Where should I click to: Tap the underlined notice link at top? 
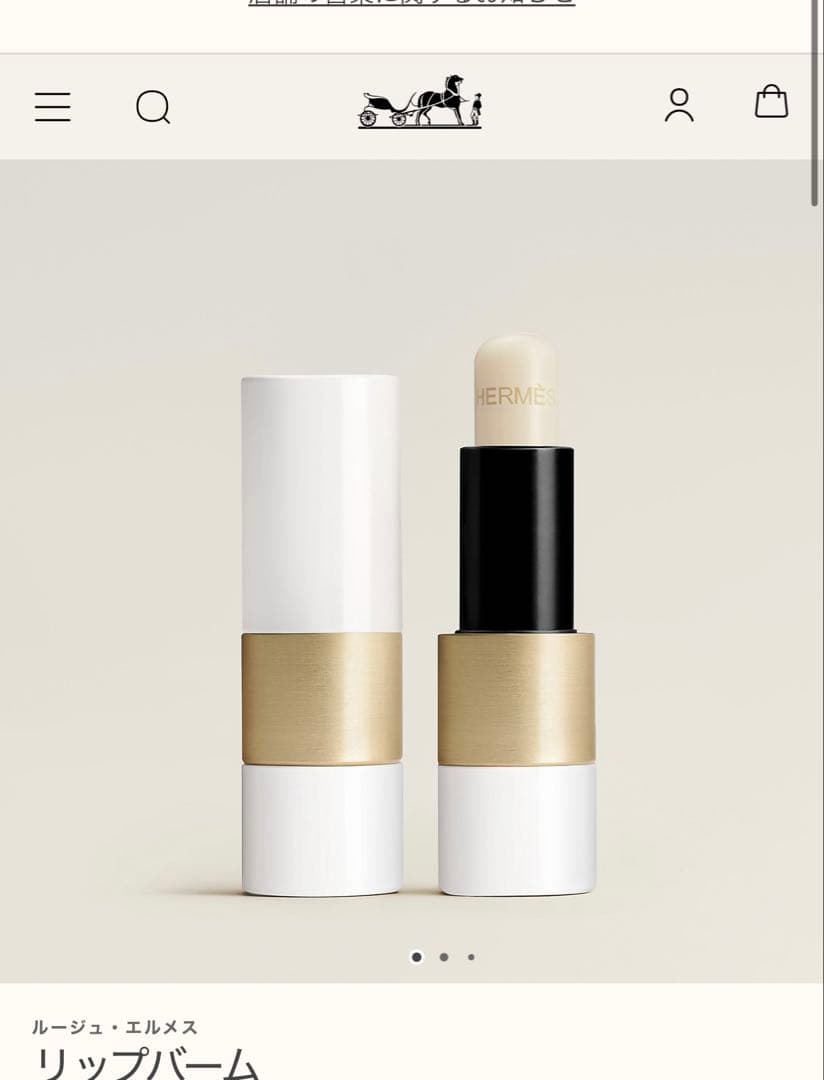click(411, 4)
